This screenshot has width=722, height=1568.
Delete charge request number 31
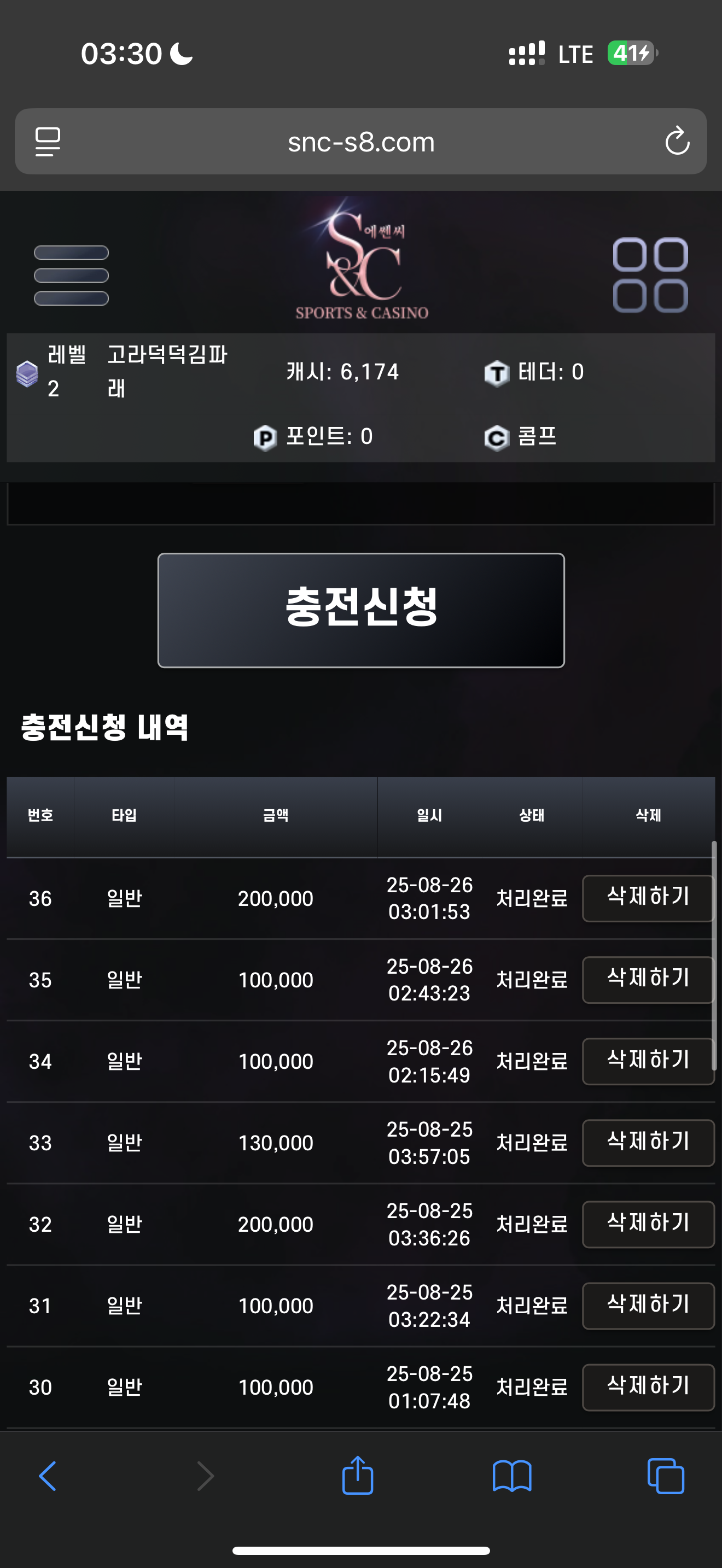point(648,1306)
